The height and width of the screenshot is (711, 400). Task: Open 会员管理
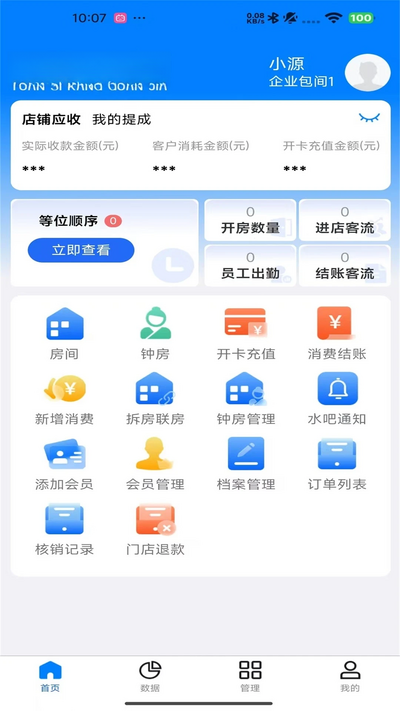tap(155, 464)
